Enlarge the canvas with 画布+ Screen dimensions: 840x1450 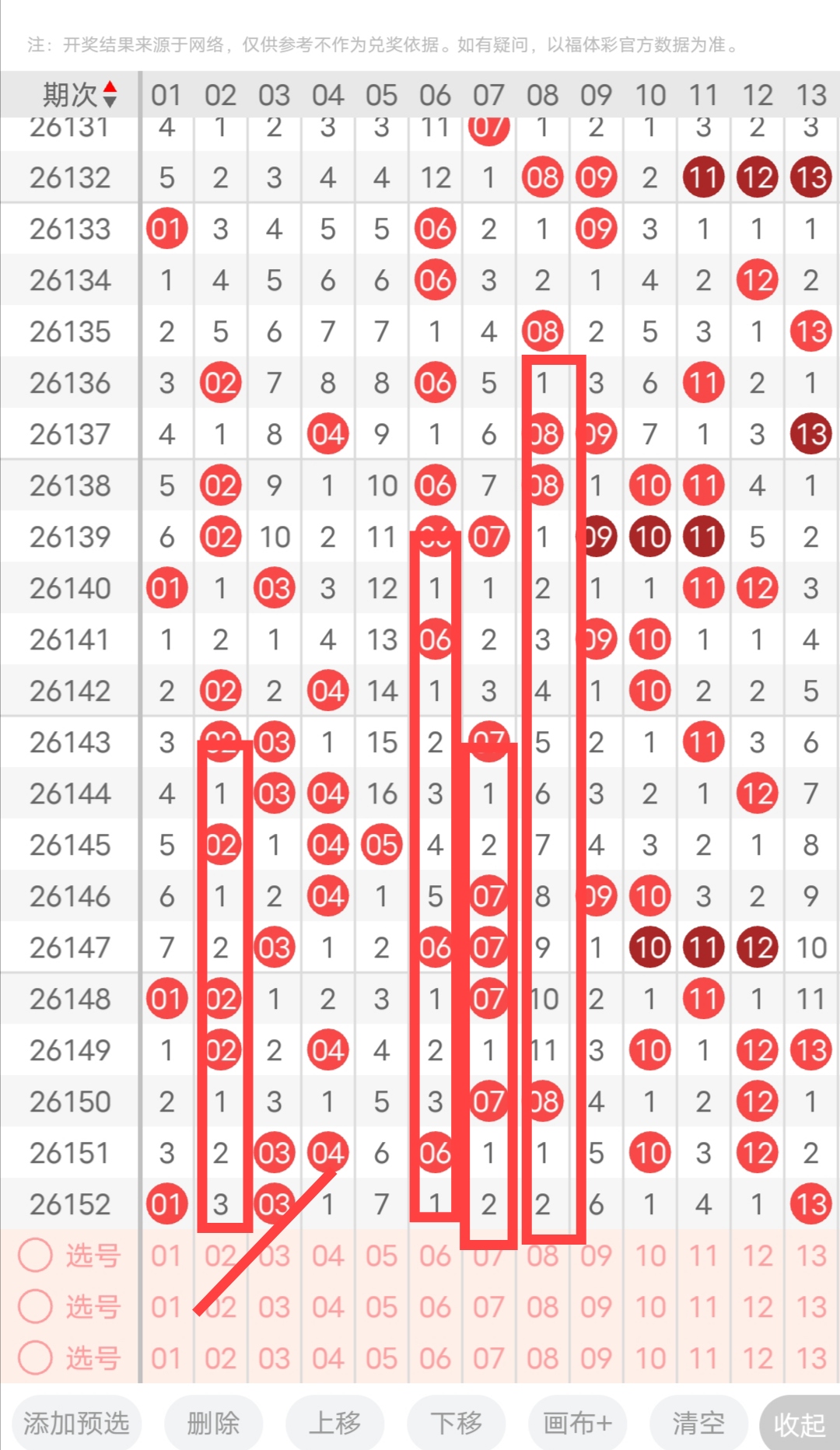coord(577,1424)
